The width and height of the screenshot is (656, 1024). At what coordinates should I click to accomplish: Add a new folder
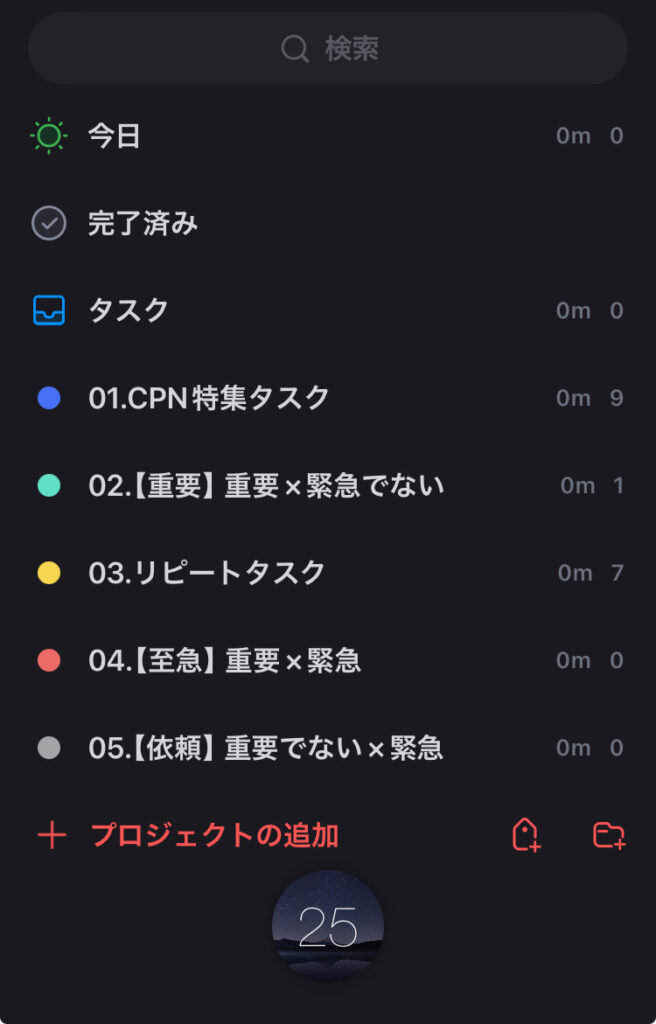(x=608, y=835)
